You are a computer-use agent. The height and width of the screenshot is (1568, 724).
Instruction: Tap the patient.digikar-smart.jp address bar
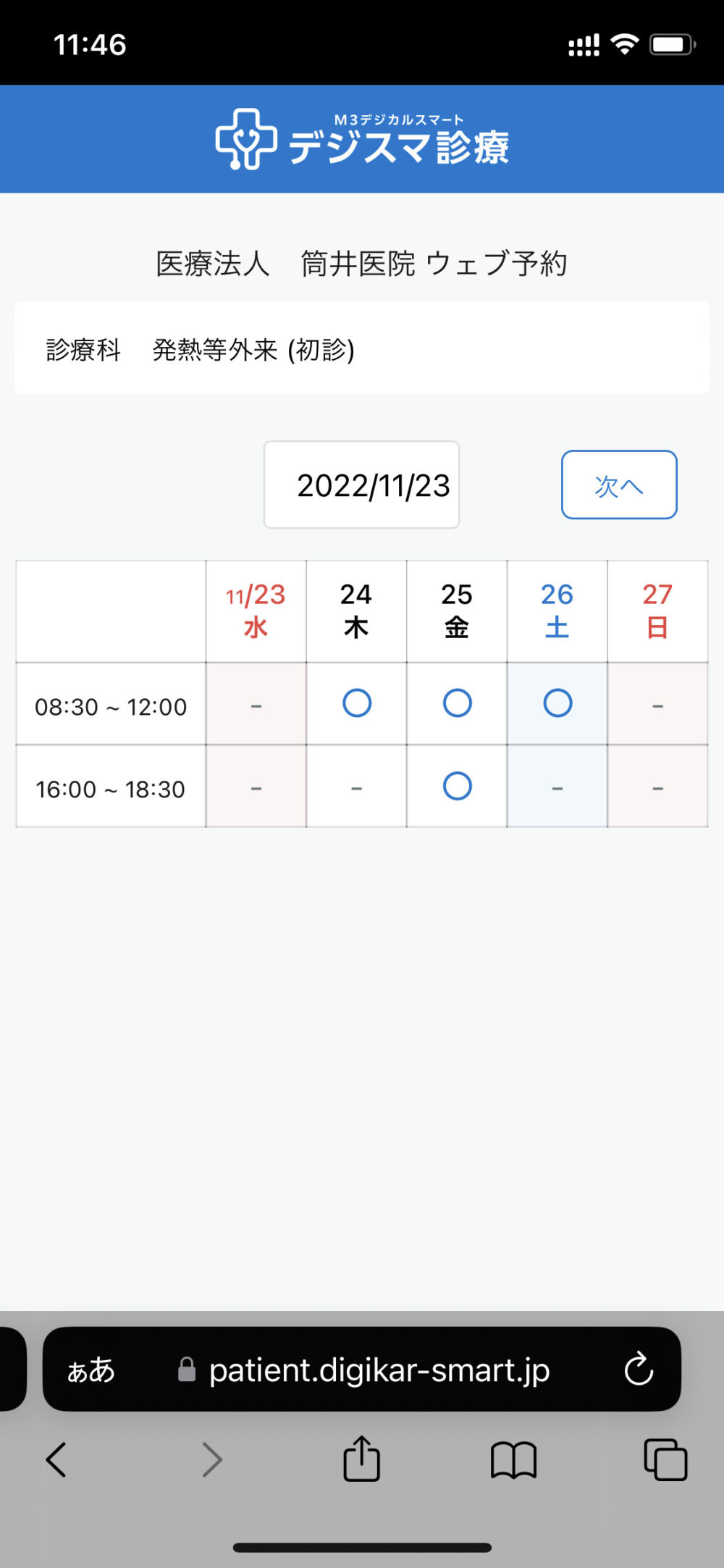pyautogui.click(x=362, y=1369)
